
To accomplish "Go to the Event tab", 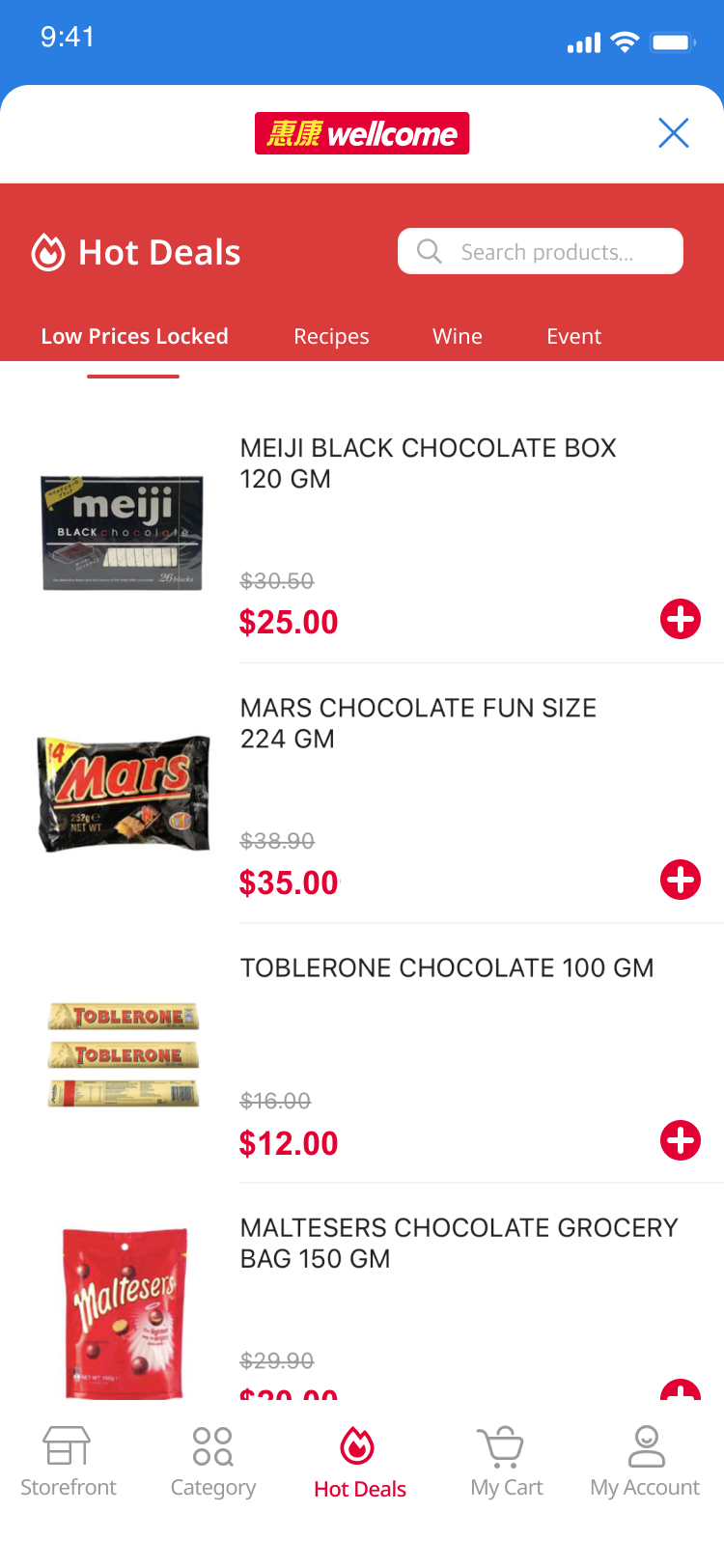I will [x=573, y=336].
